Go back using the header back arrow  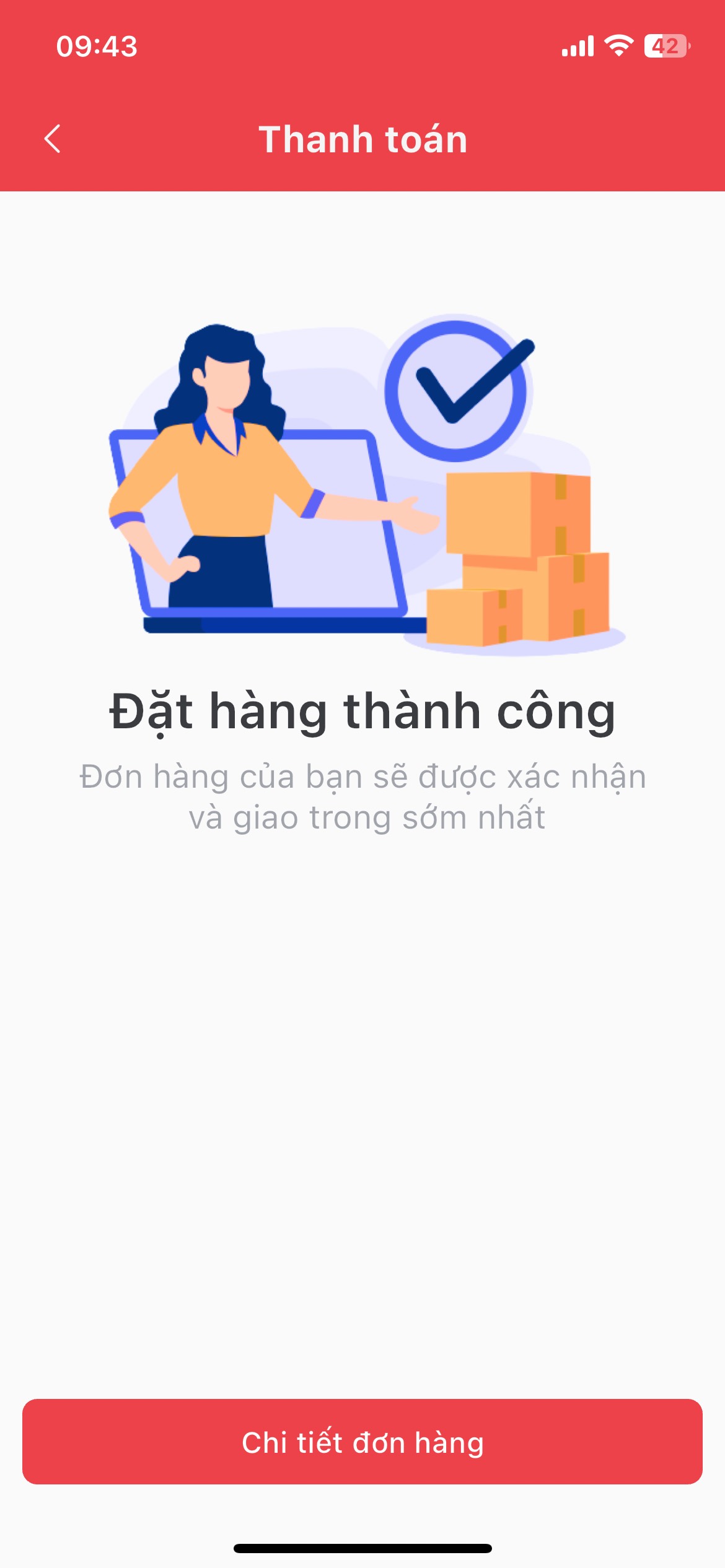[x=53, y=139]
